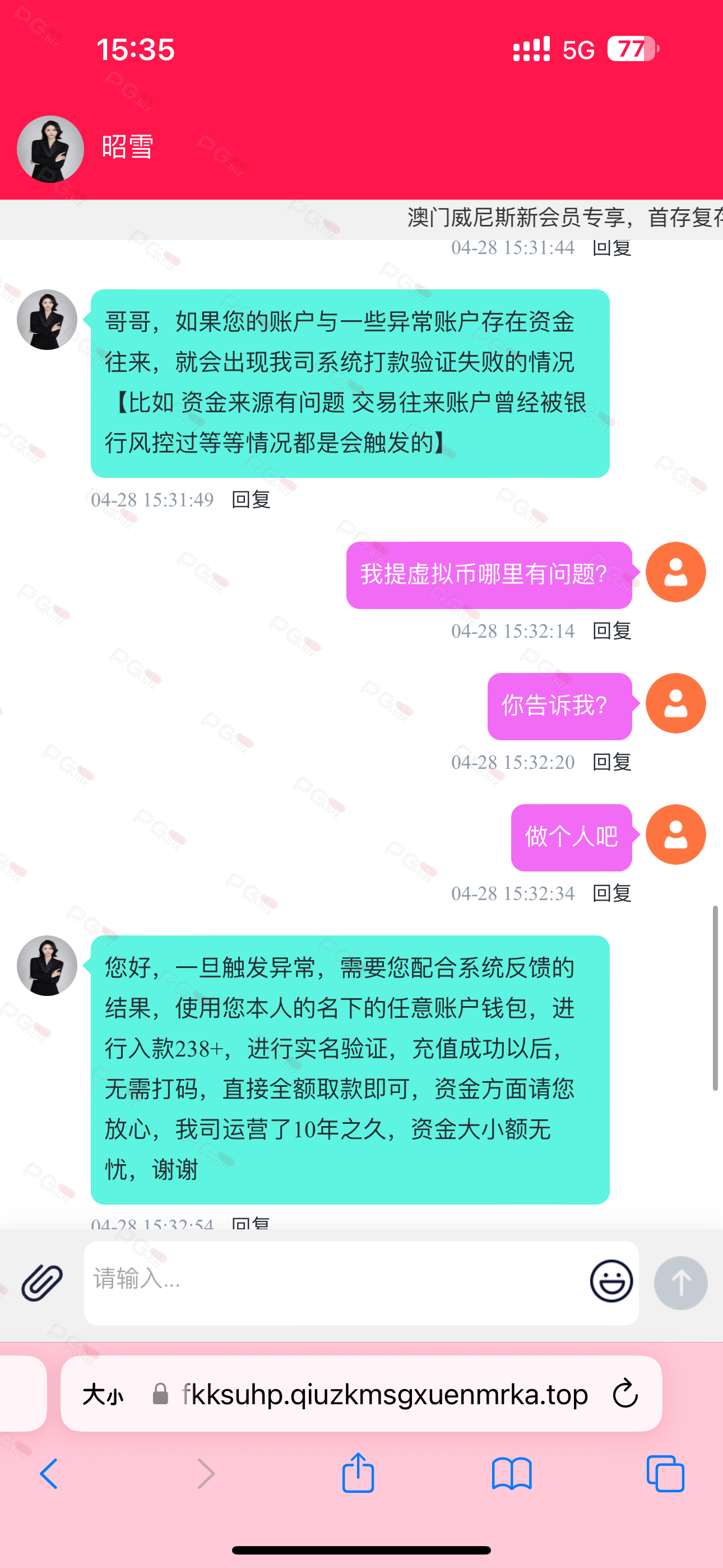Image resolution: width=723 pixels, height=1568 pixels.
Task: Tap the paperclip attachment icon
Action: coord(42,1283)
